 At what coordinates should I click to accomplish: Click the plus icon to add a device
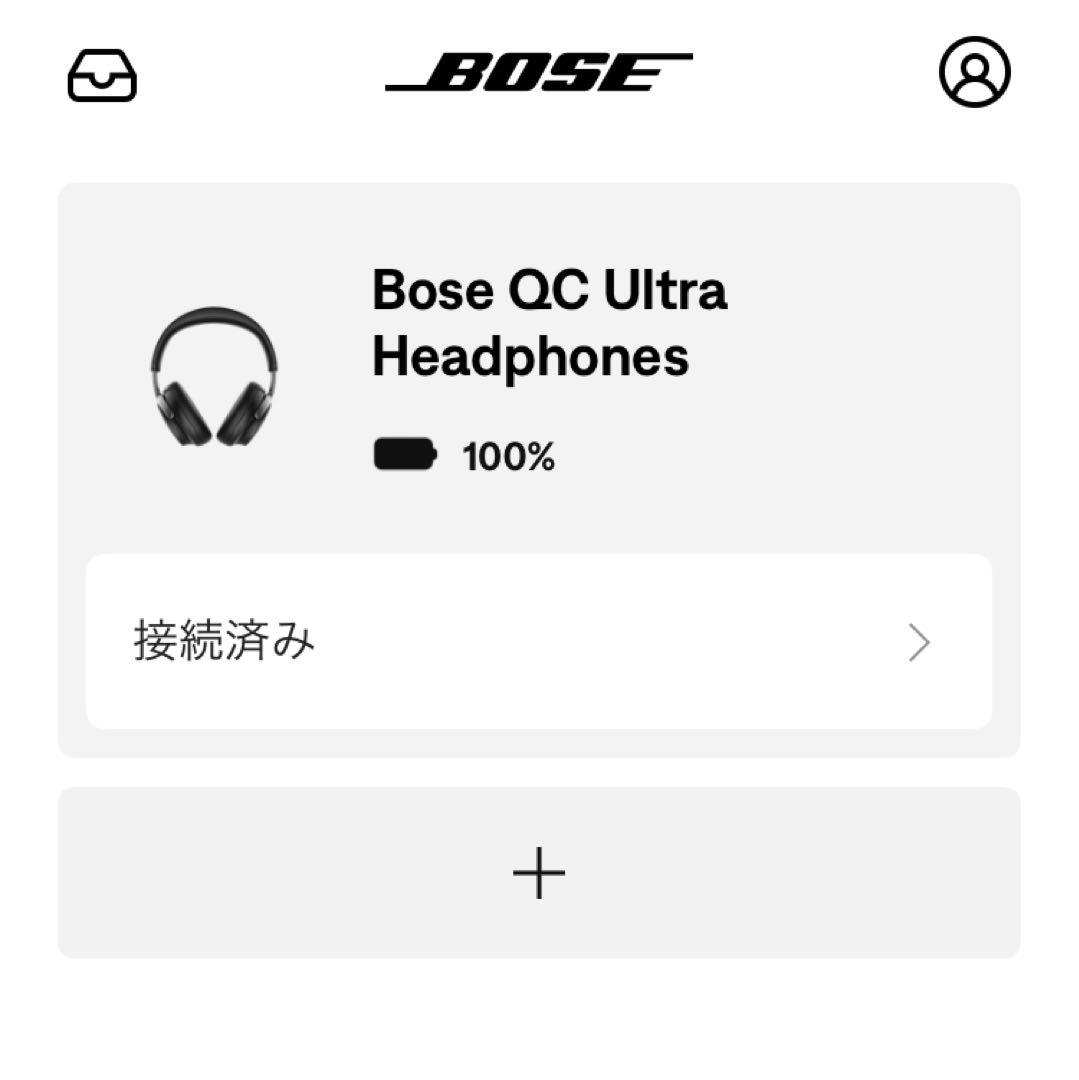pyautogui.click(x=539, y=872)
